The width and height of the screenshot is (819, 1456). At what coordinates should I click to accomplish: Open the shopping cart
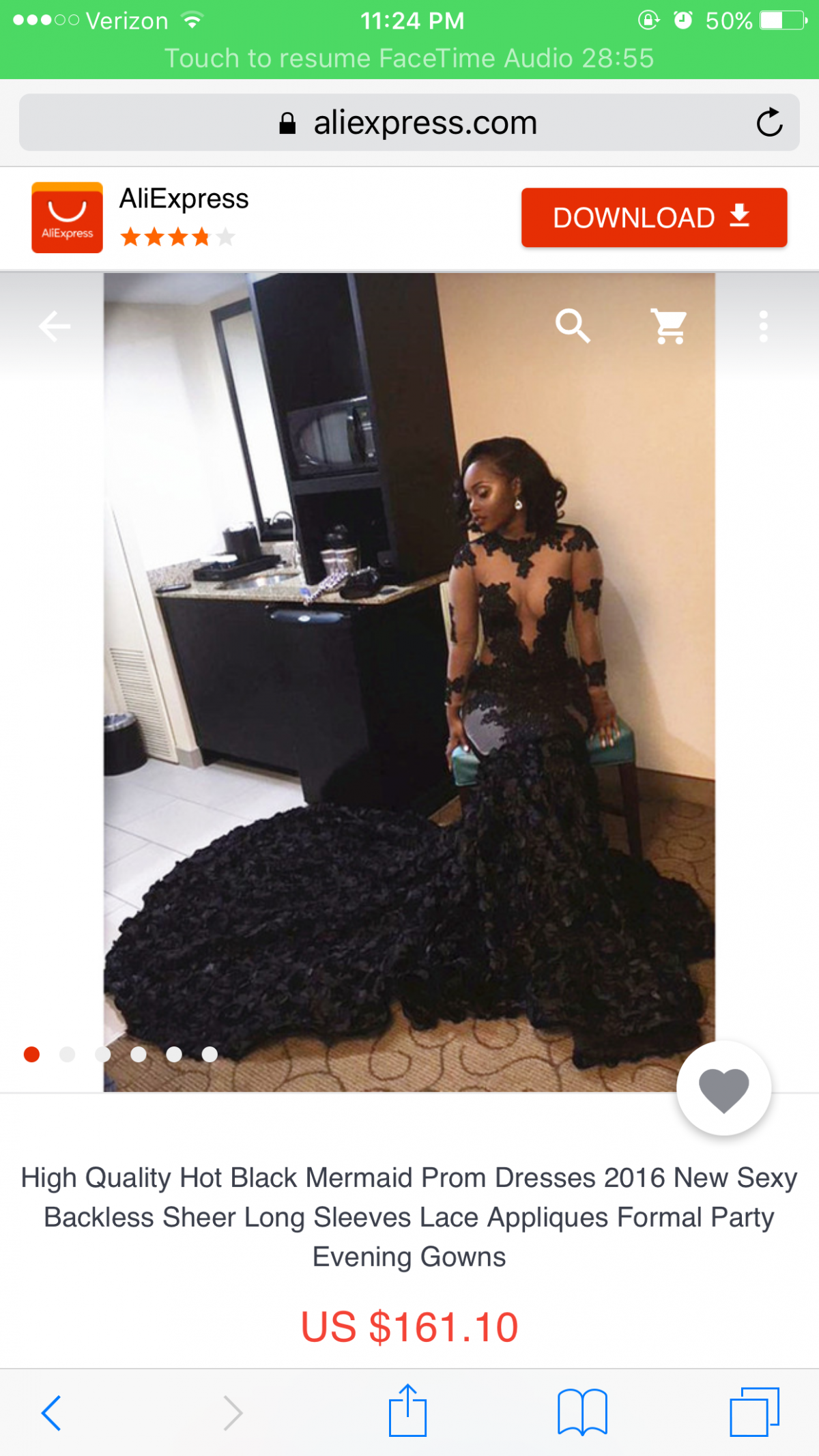668,326
